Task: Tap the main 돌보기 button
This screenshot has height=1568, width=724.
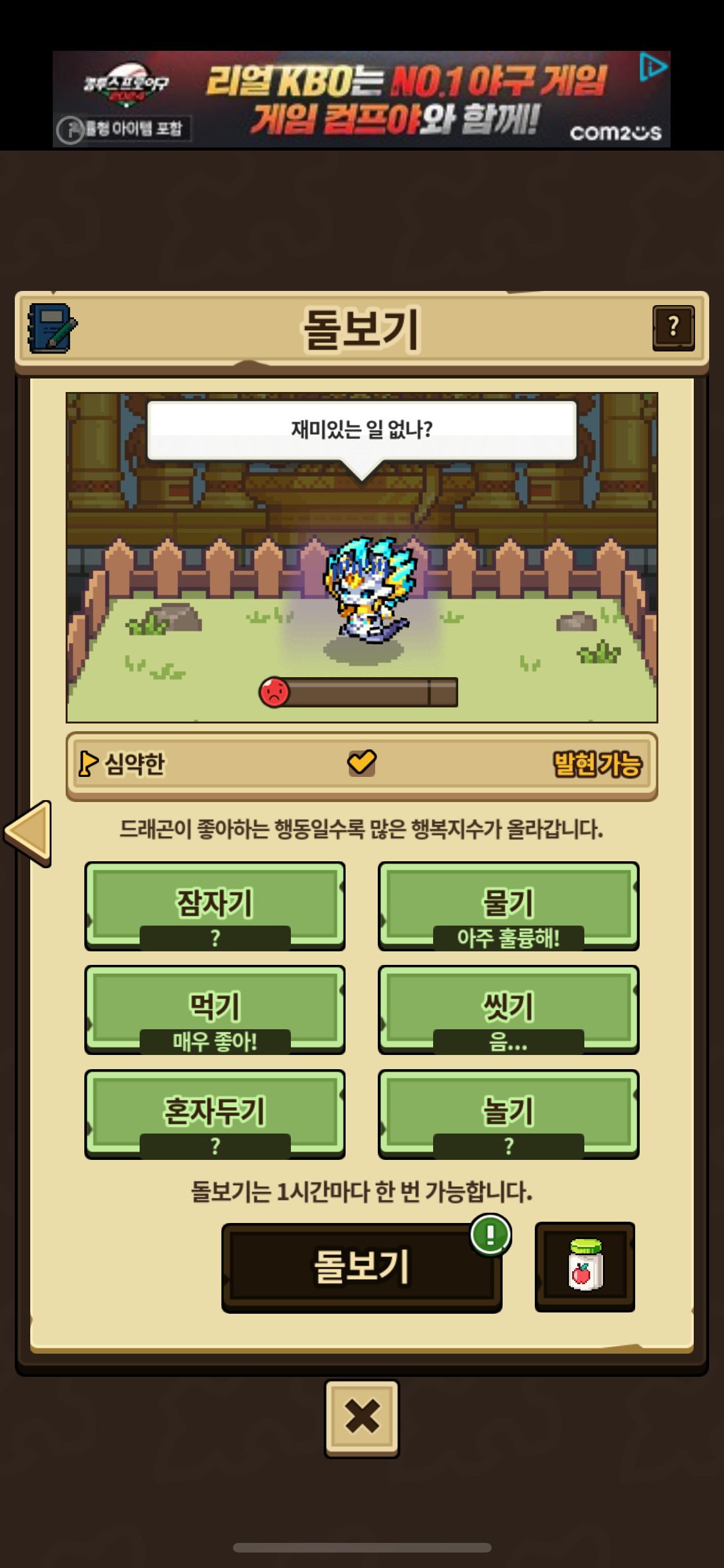Action: pos(362,1267)
